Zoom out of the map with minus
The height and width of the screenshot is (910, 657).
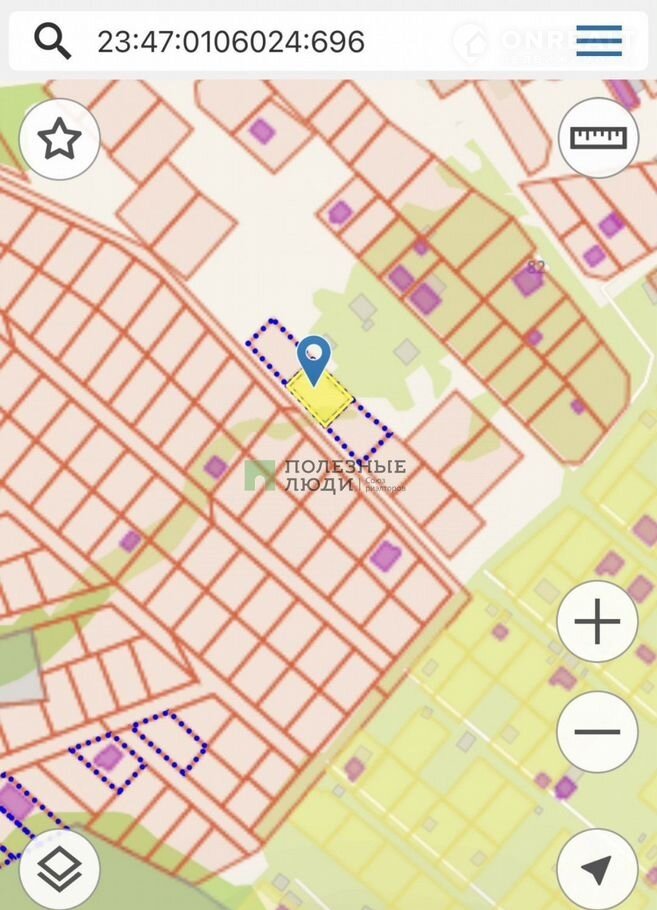(597, 731)
